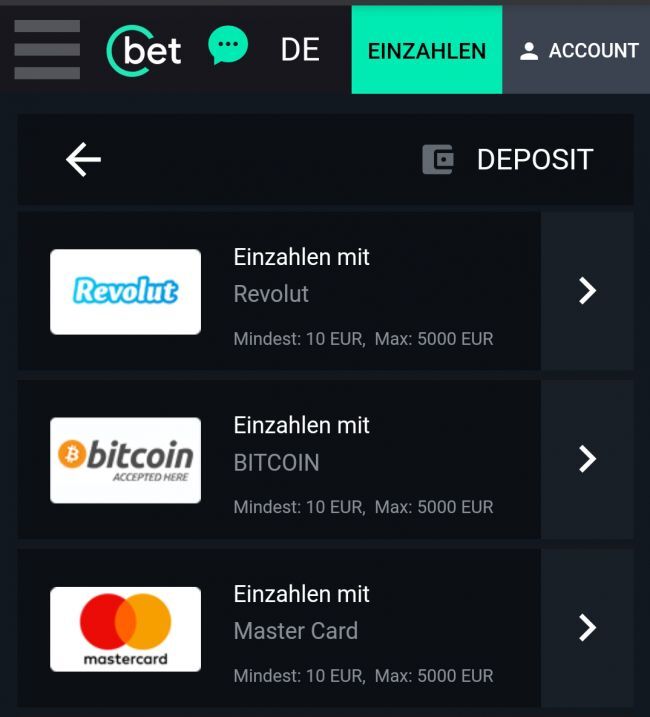The height and width of the screenshot is (717, 650).
Task: Open the hamburger menu
Action: point(47,49)
